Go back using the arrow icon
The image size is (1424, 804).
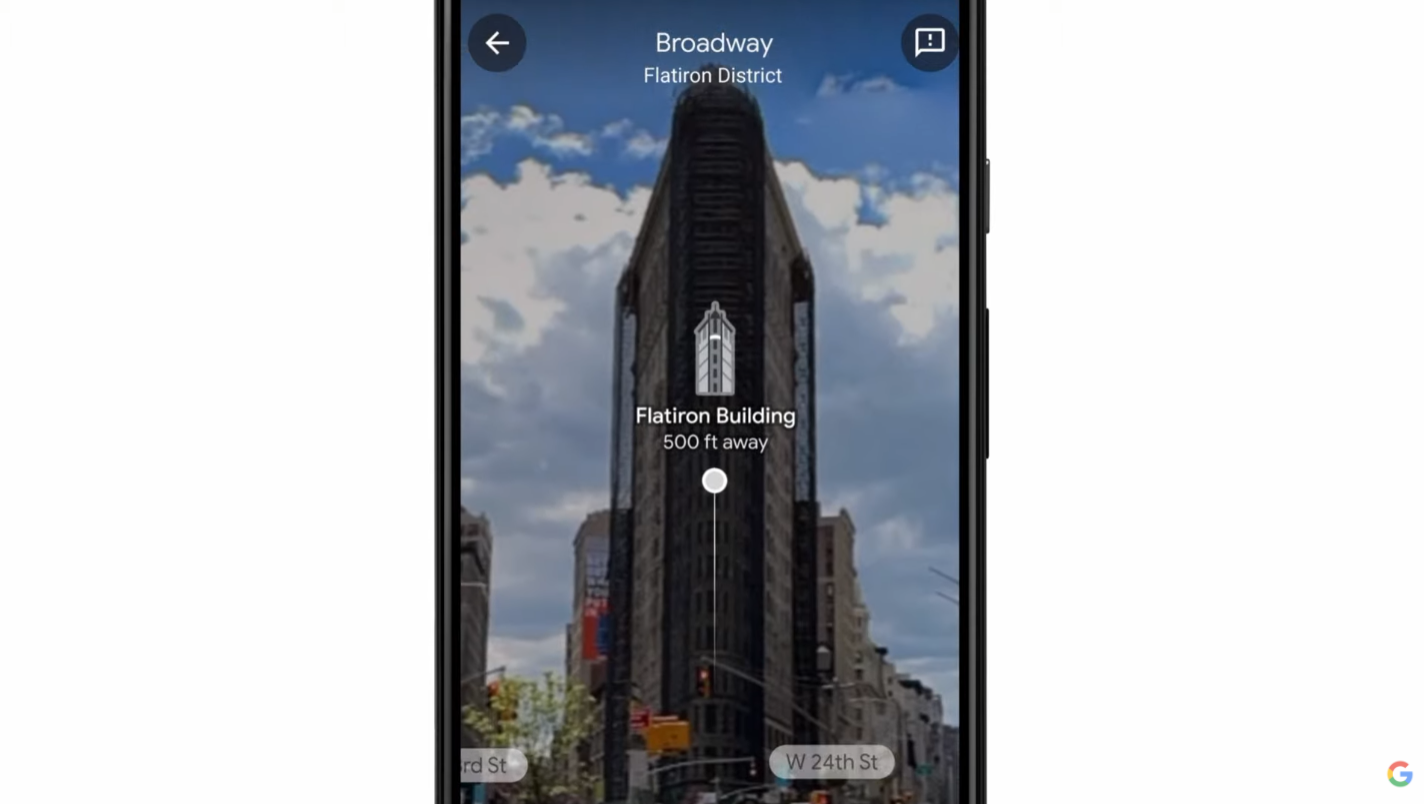(x=497, y=43)
